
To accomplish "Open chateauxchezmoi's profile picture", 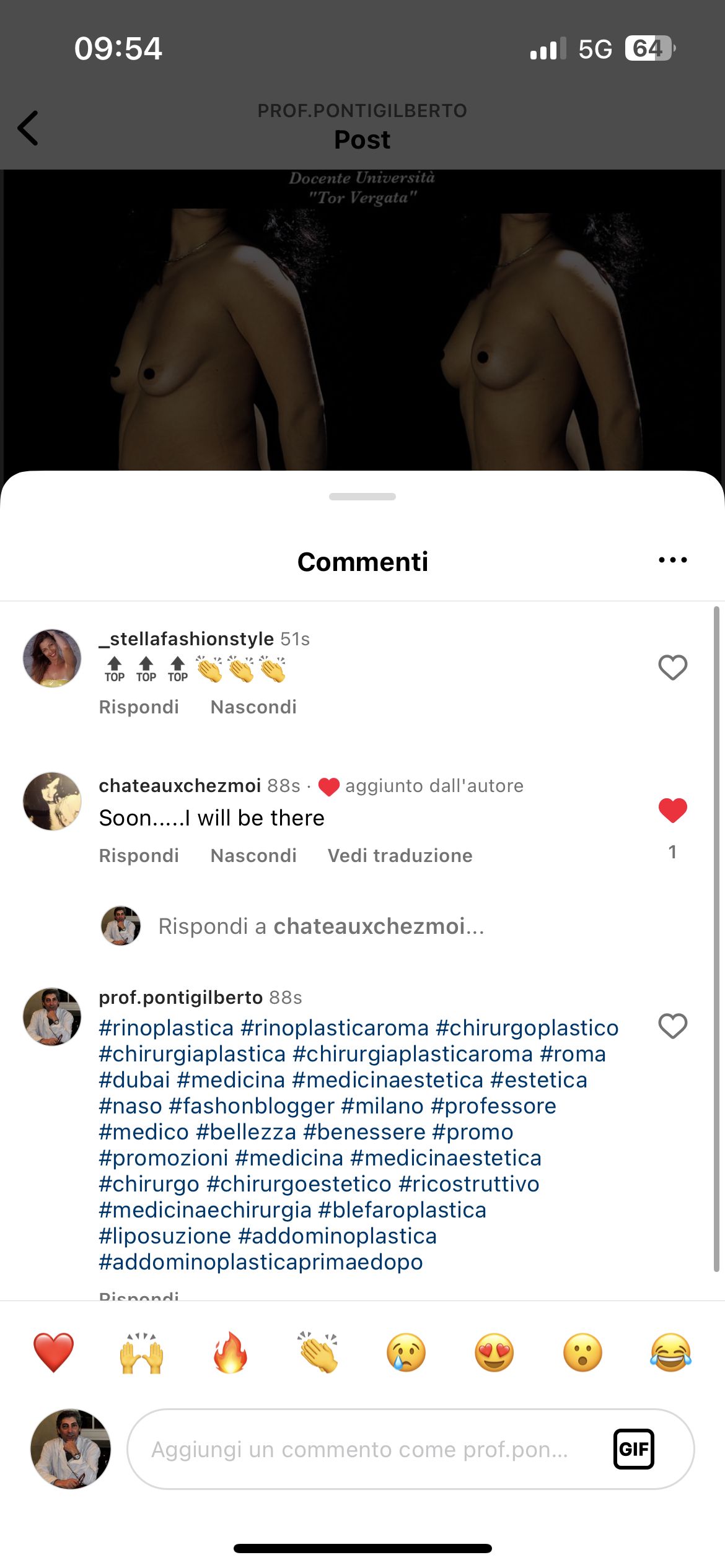I will [x=52, y=801].
